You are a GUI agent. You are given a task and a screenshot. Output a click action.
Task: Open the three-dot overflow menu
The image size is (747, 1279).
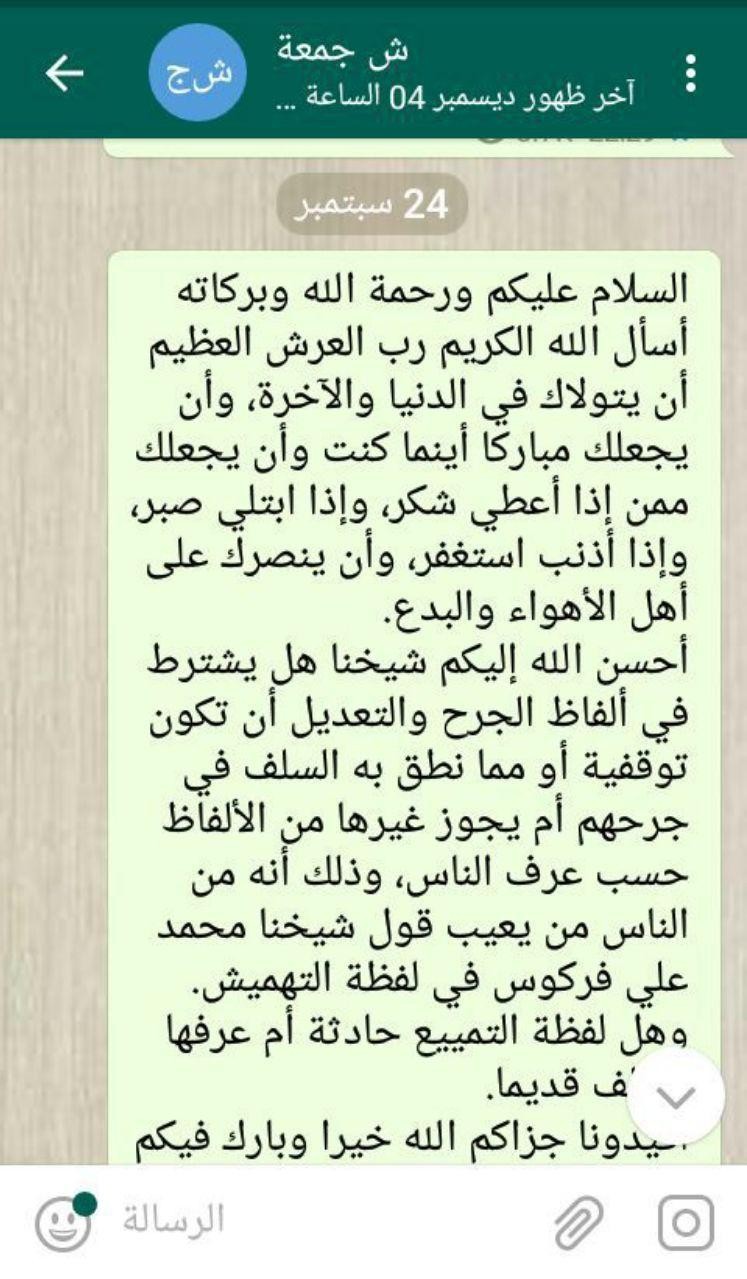pyautogui.click(x=689, y=73)
